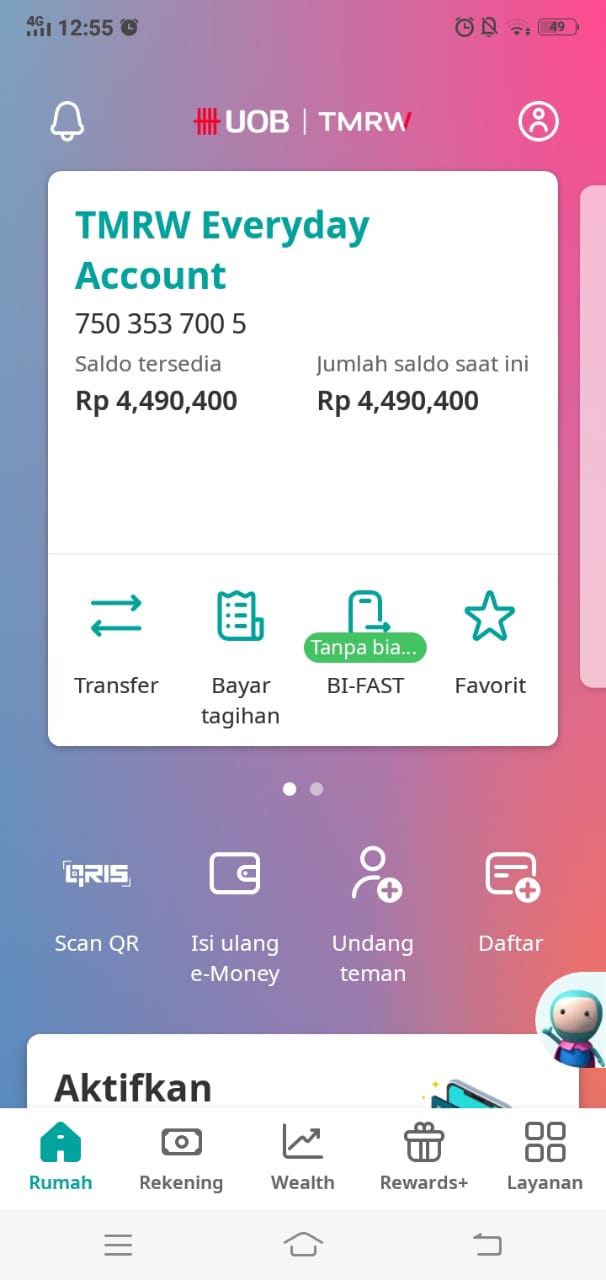Tap the system back button
This screenshot has width=606, height=1280.
click(x=487, y=1244)
